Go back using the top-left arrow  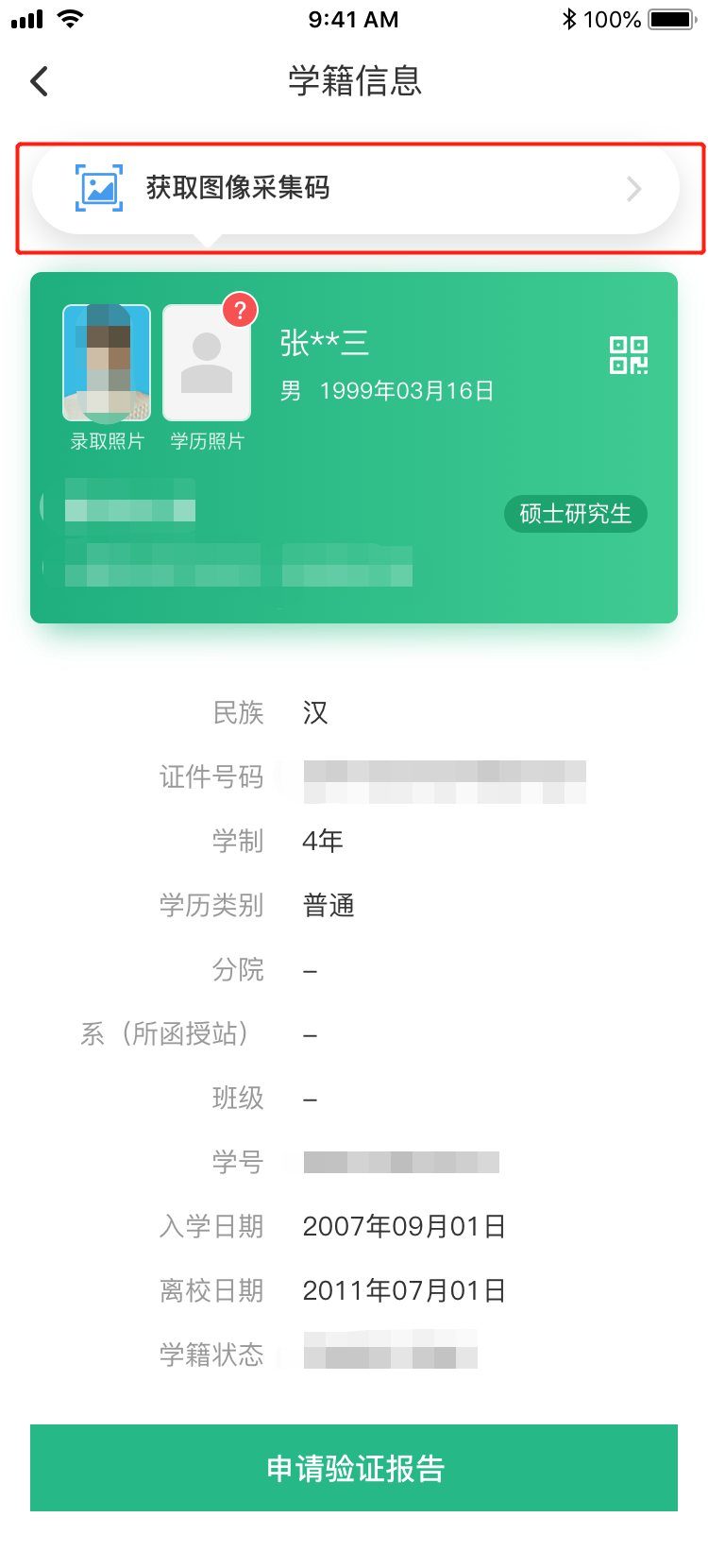tap(40, 81)
